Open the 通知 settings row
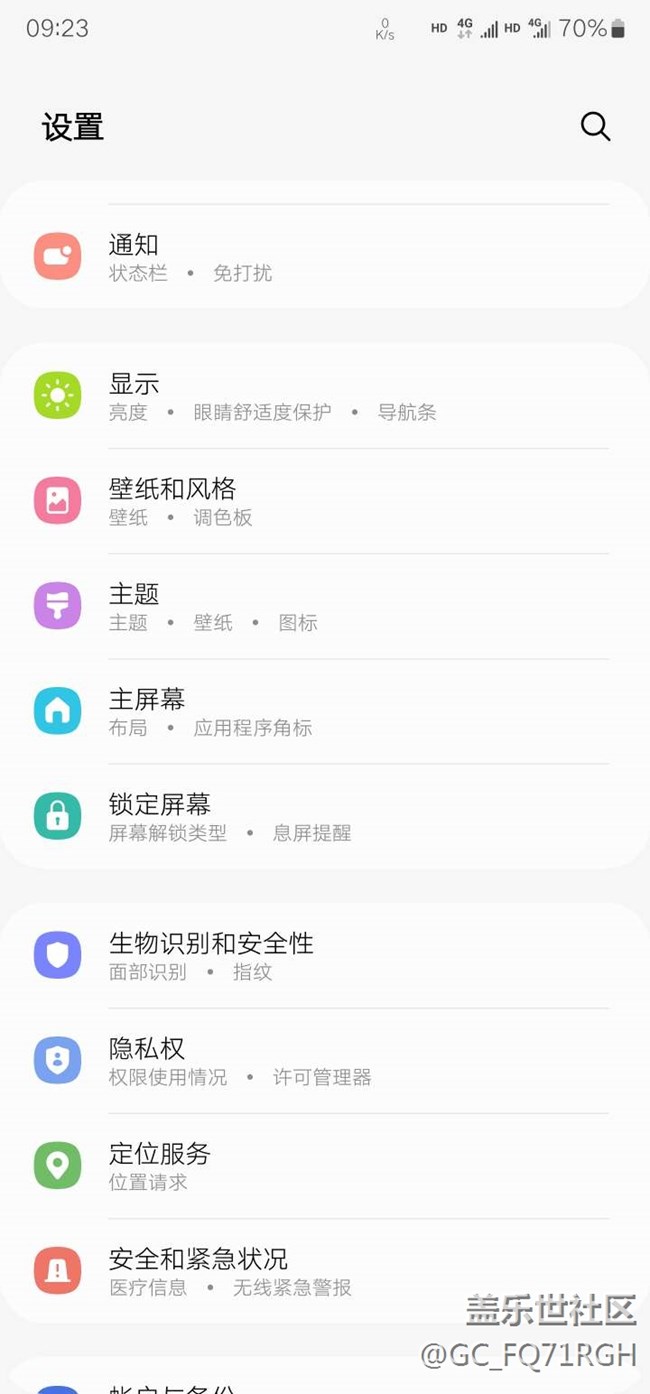Screen dimensions: 650x1394 point(325,257)
